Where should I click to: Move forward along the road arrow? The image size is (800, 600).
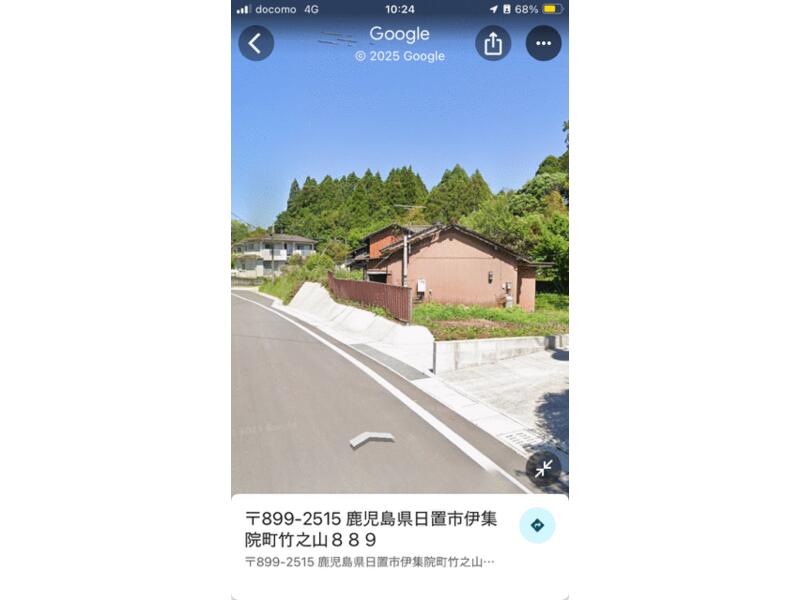point(371,438)
